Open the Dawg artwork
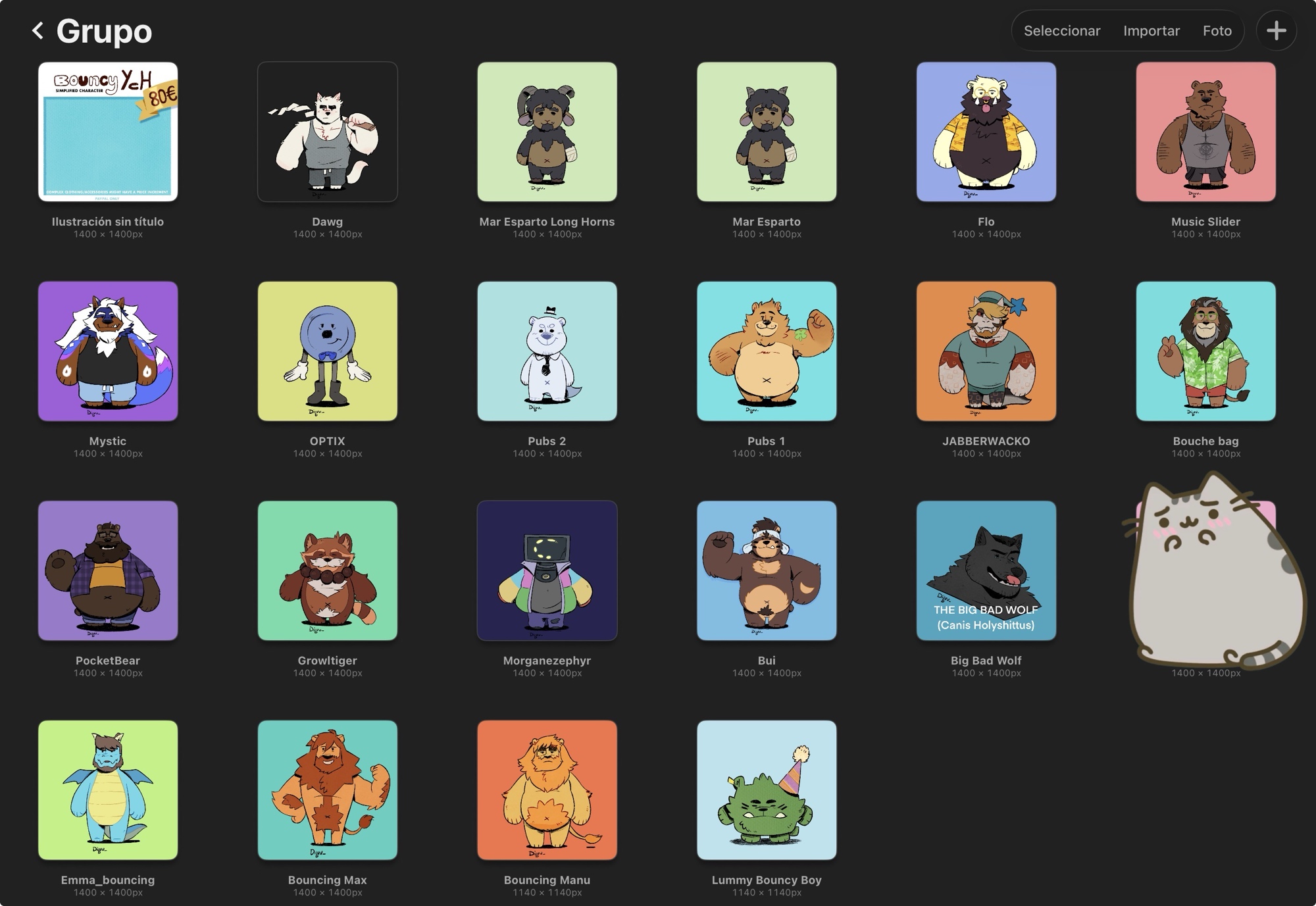The image size is (1316, 906). point(327,132)
